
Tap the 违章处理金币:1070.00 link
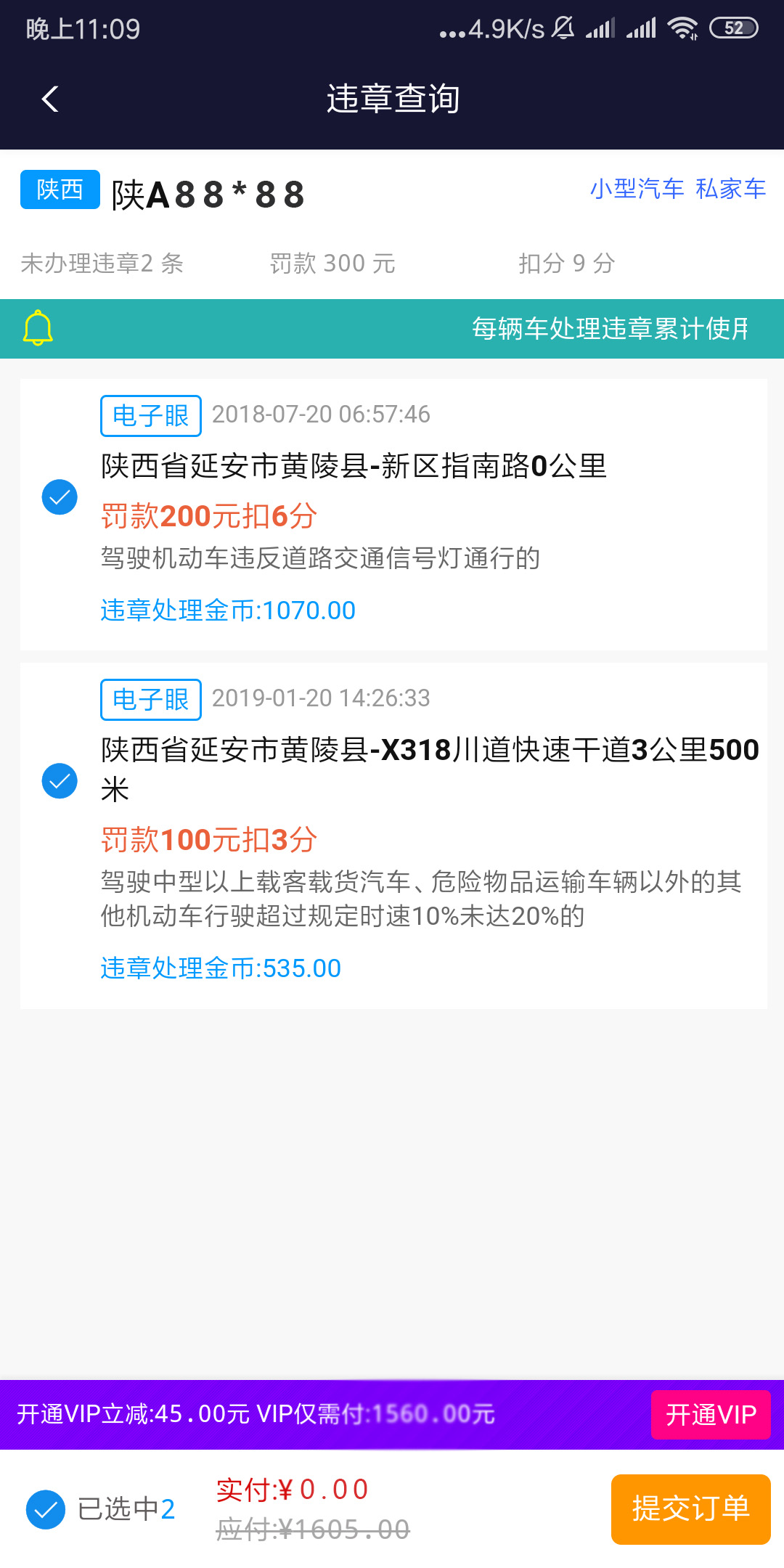point(226,611)
